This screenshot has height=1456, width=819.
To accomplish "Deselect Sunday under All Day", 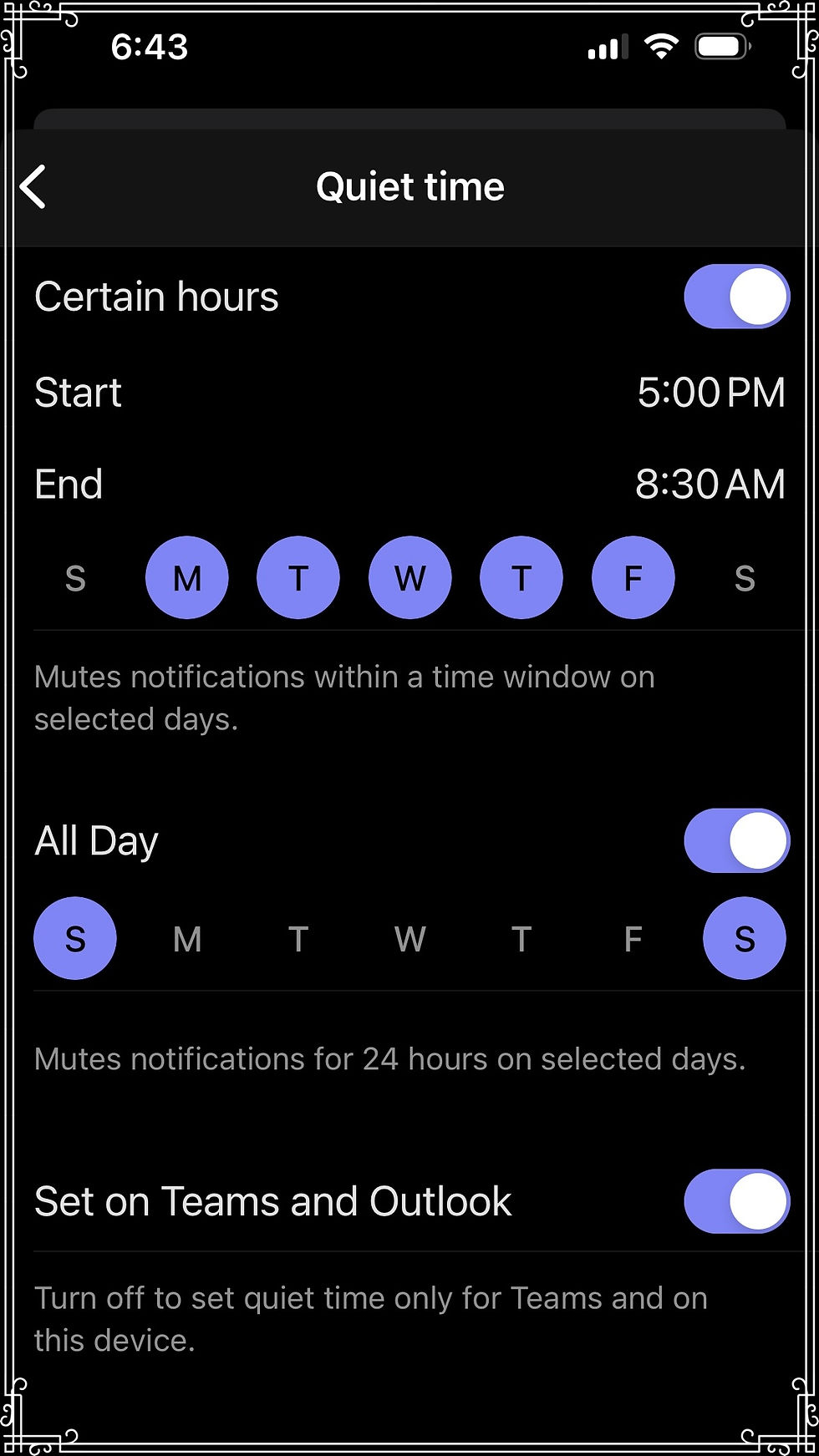I will [75, 939].
